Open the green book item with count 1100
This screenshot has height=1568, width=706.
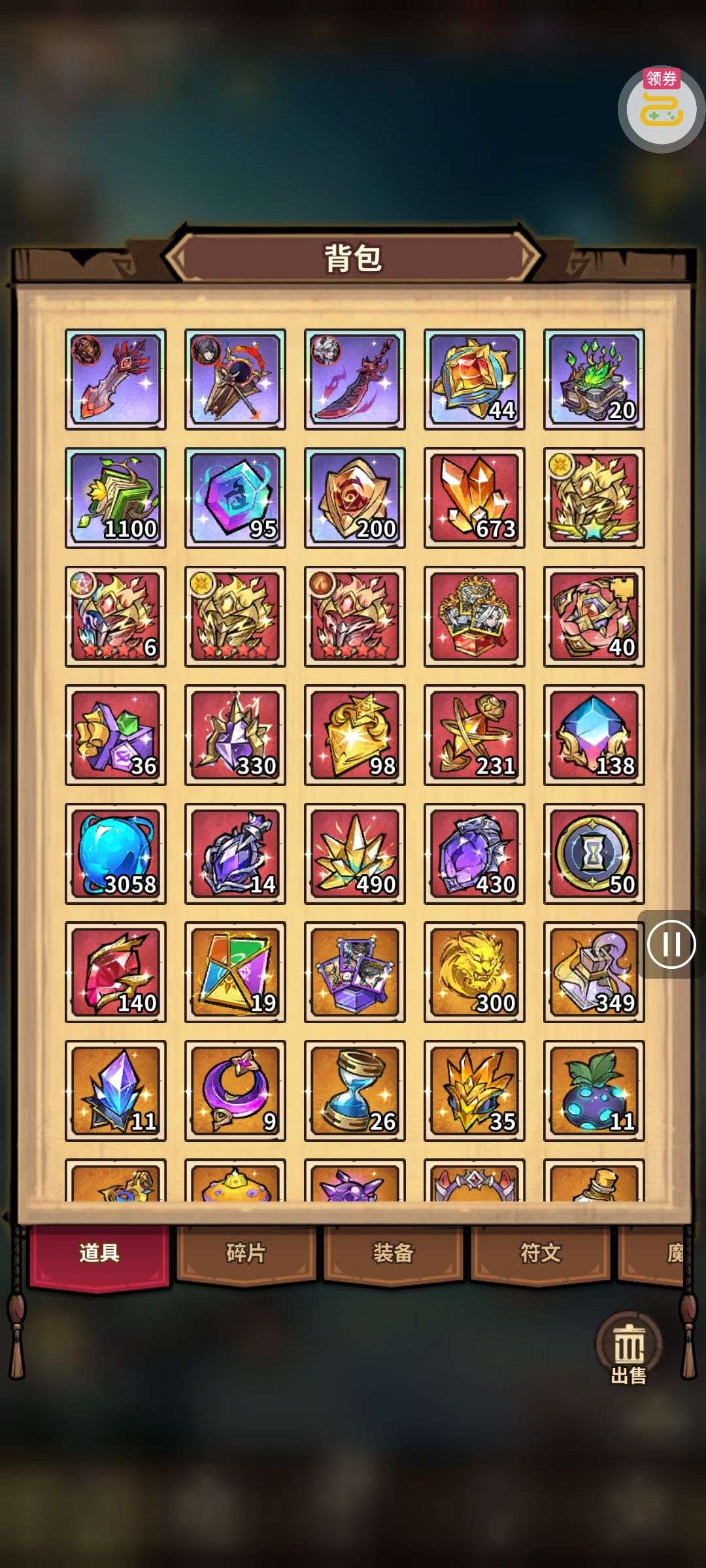116,498
